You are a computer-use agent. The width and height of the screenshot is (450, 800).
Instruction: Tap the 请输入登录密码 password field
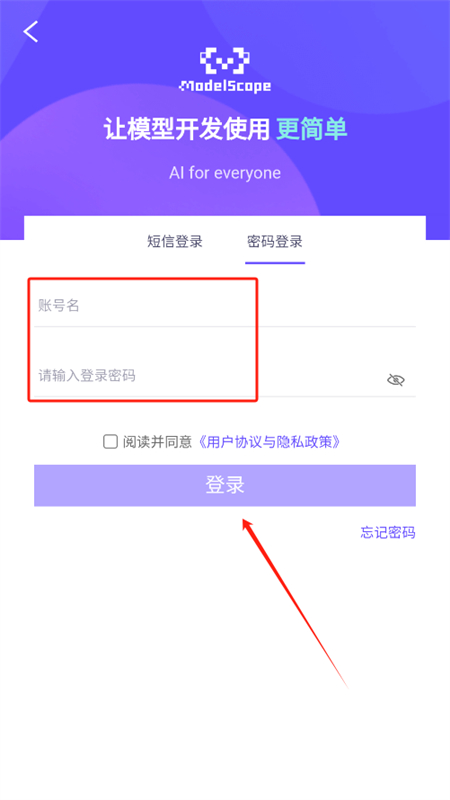coord(207,377)
